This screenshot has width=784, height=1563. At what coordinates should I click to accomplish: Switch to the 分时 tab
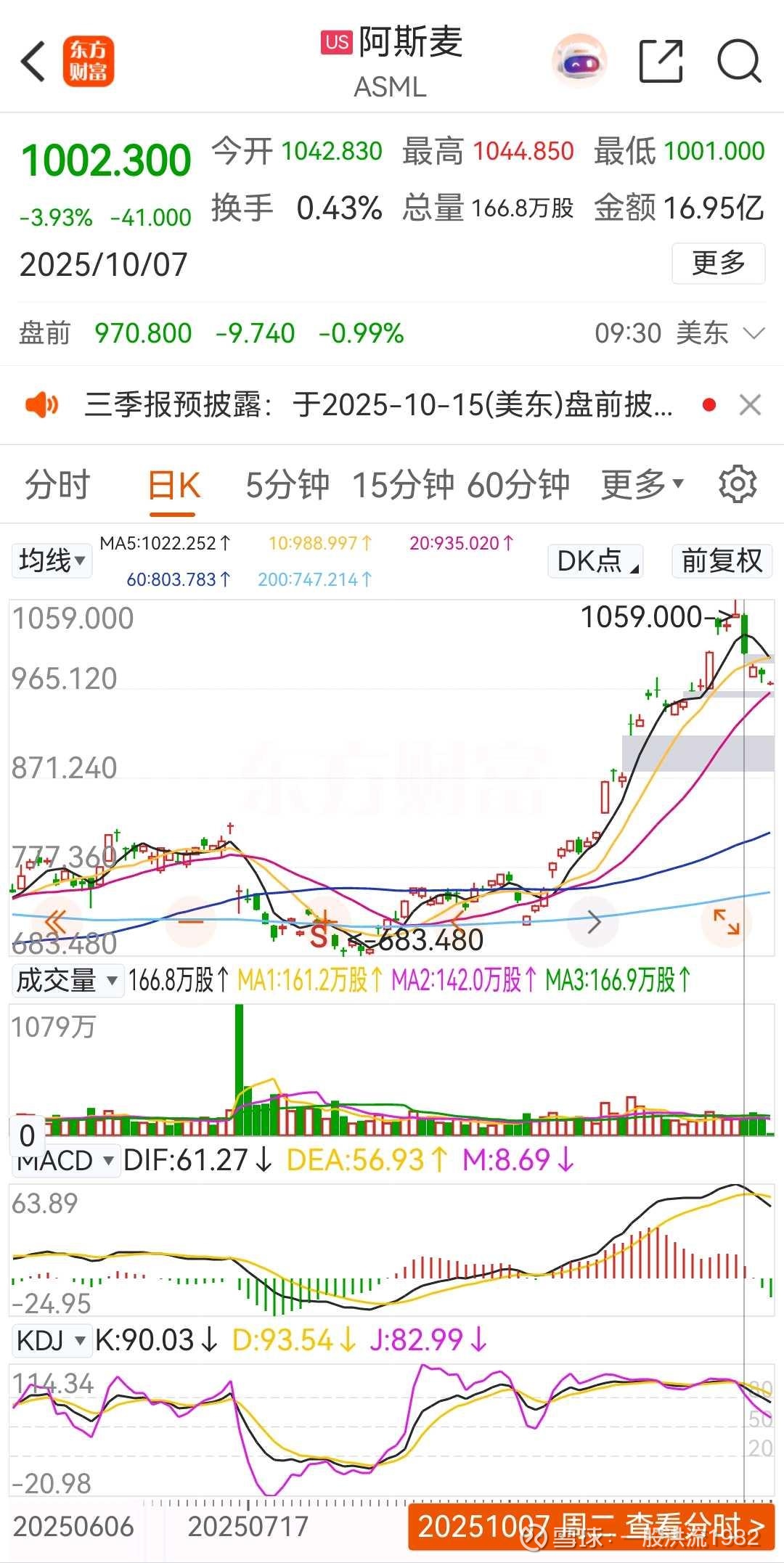[57, 484]
